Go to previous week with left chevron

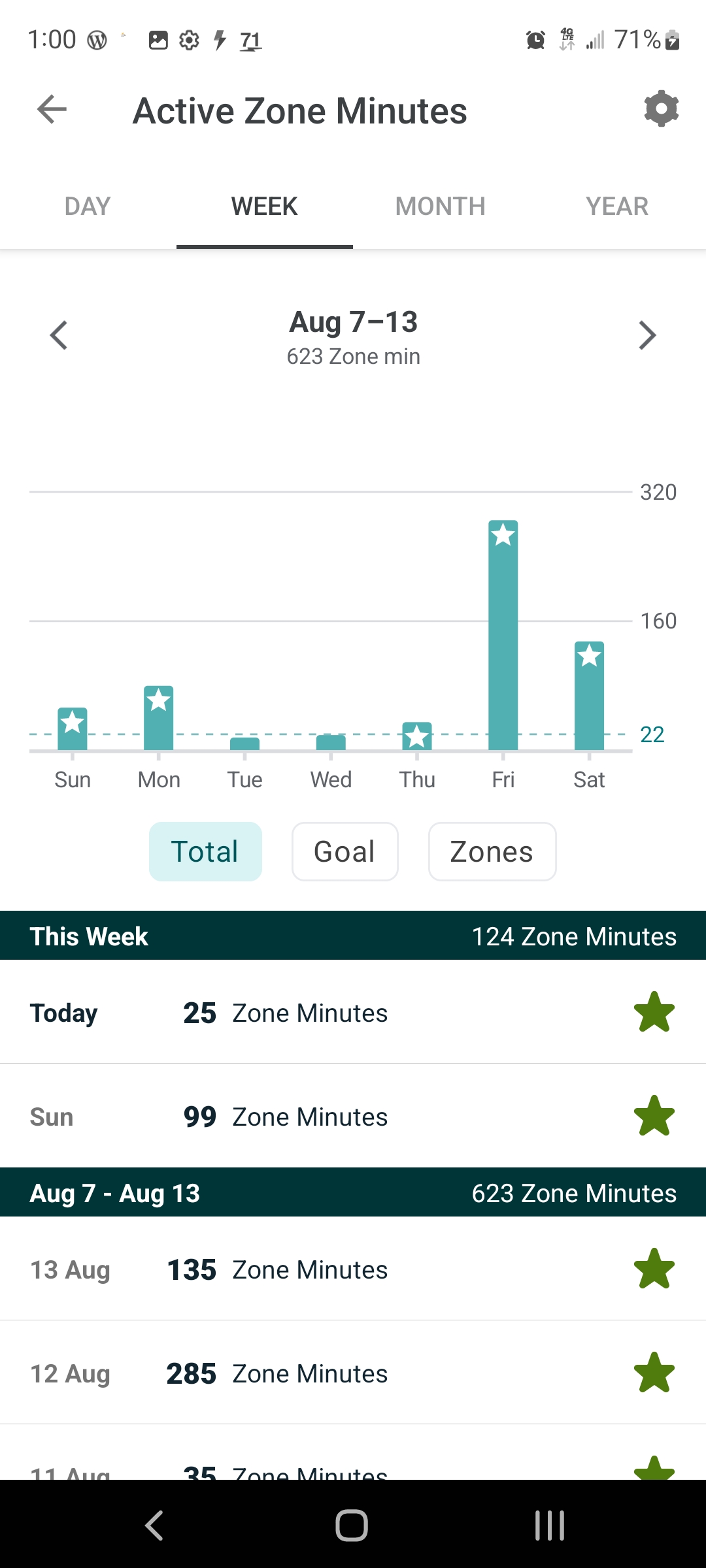pyautogui.click(x=58, y=335)
